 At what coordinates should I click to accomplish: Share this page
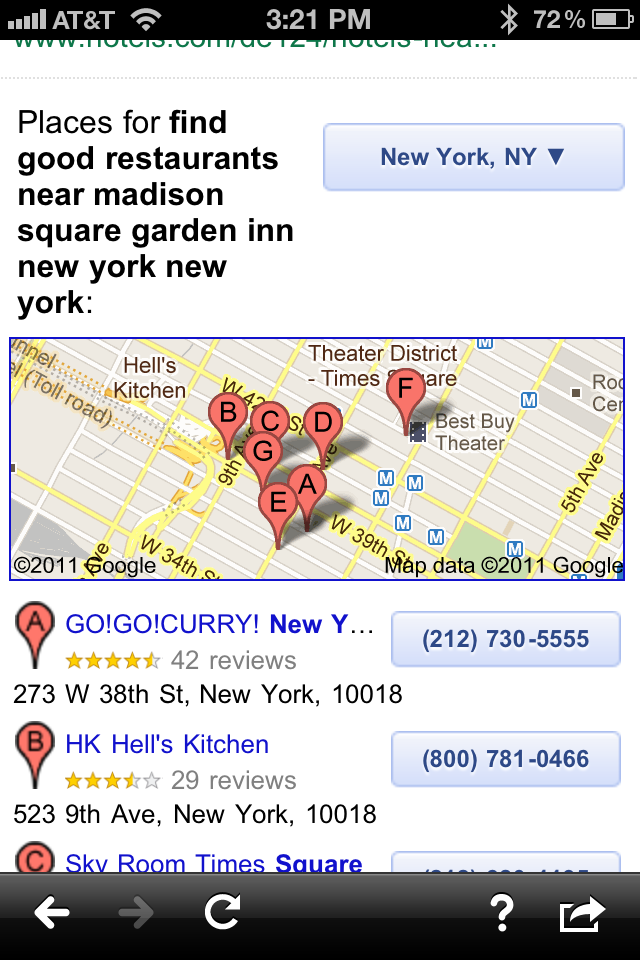[583, 913]
